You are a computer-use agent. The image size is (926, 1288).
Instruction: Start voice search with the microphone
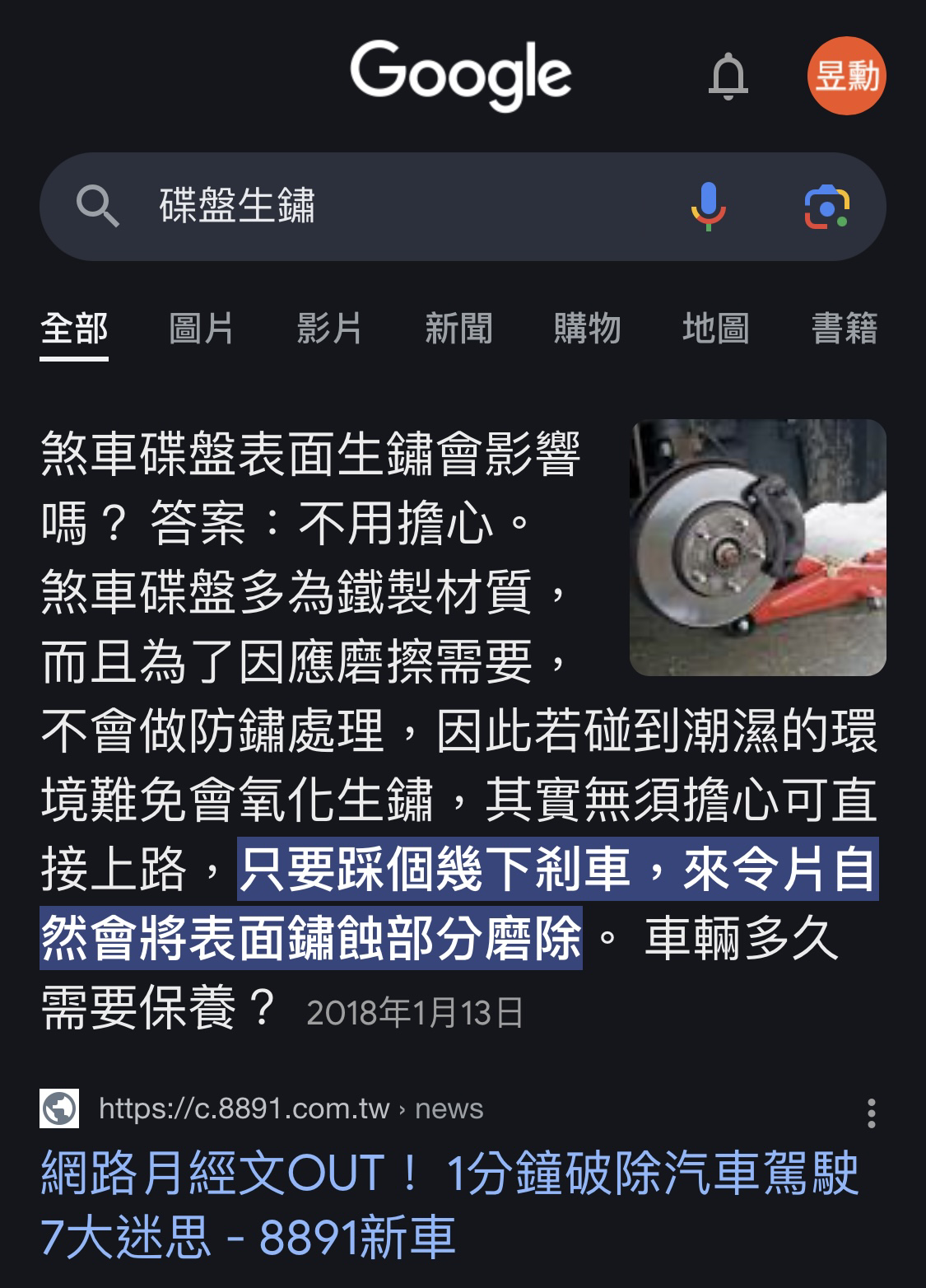(x=708, y=206)
